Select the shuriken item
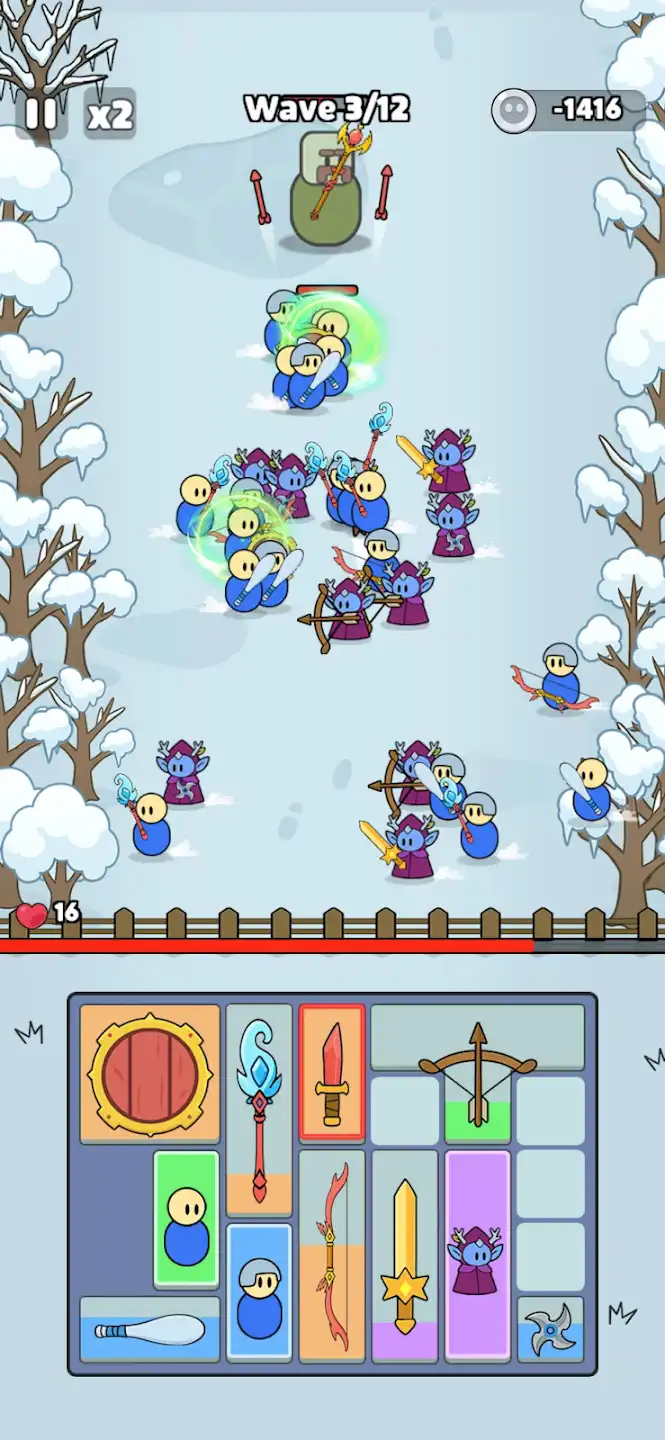 (x=551, y=1329)
